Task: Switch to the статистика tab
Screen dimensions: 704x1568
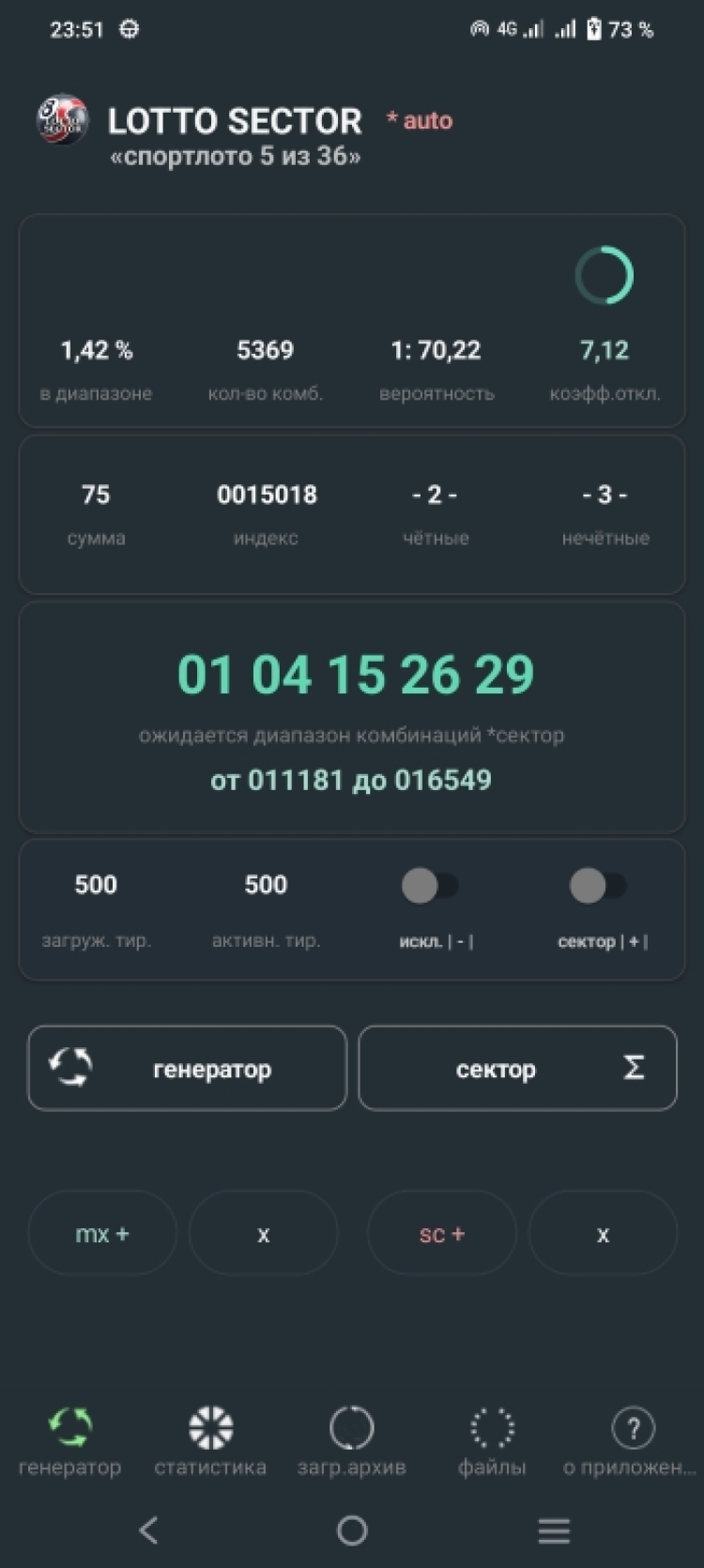Action: [x=210, y=1440]
